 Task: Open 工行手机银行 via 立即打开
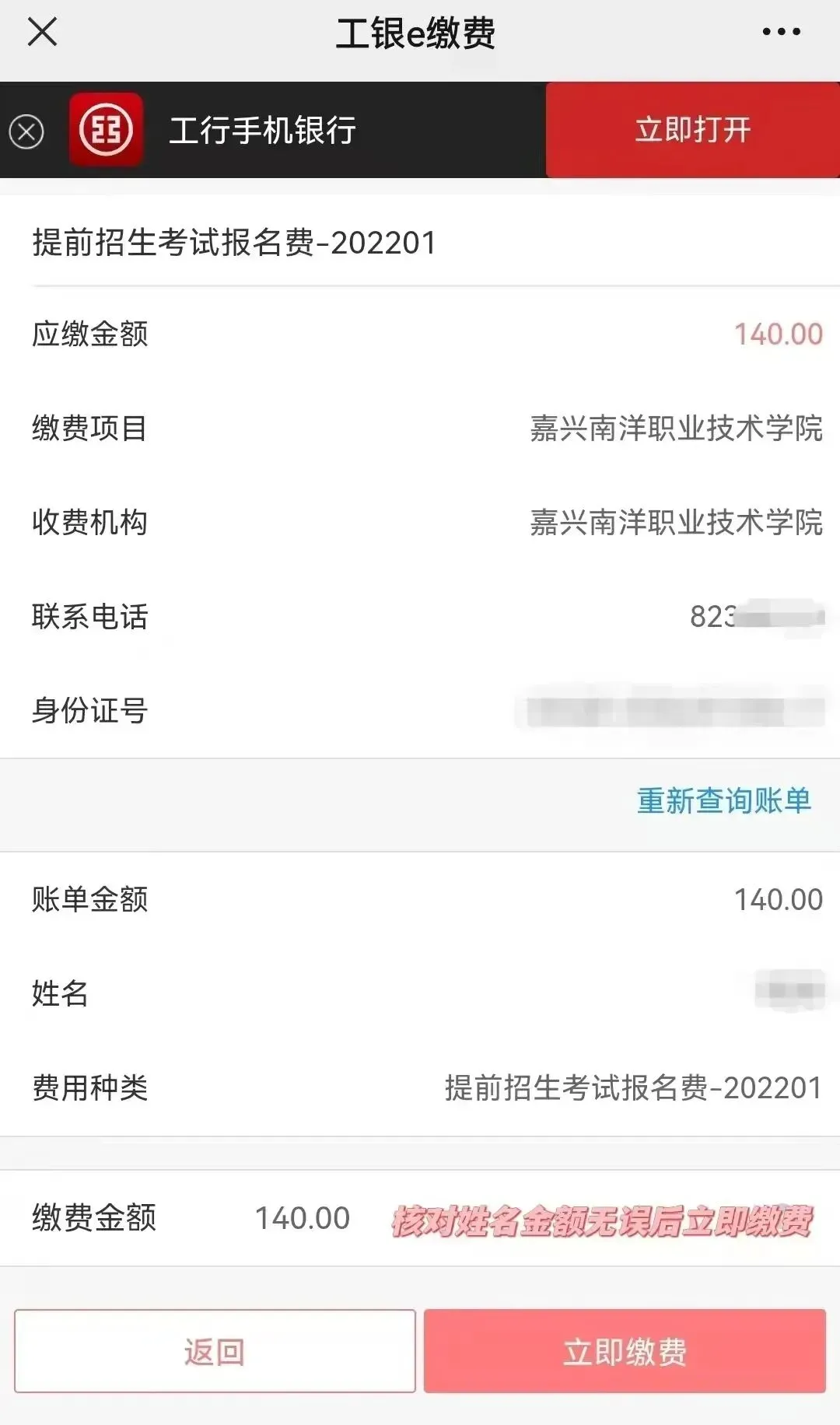[x=692, y=131]
